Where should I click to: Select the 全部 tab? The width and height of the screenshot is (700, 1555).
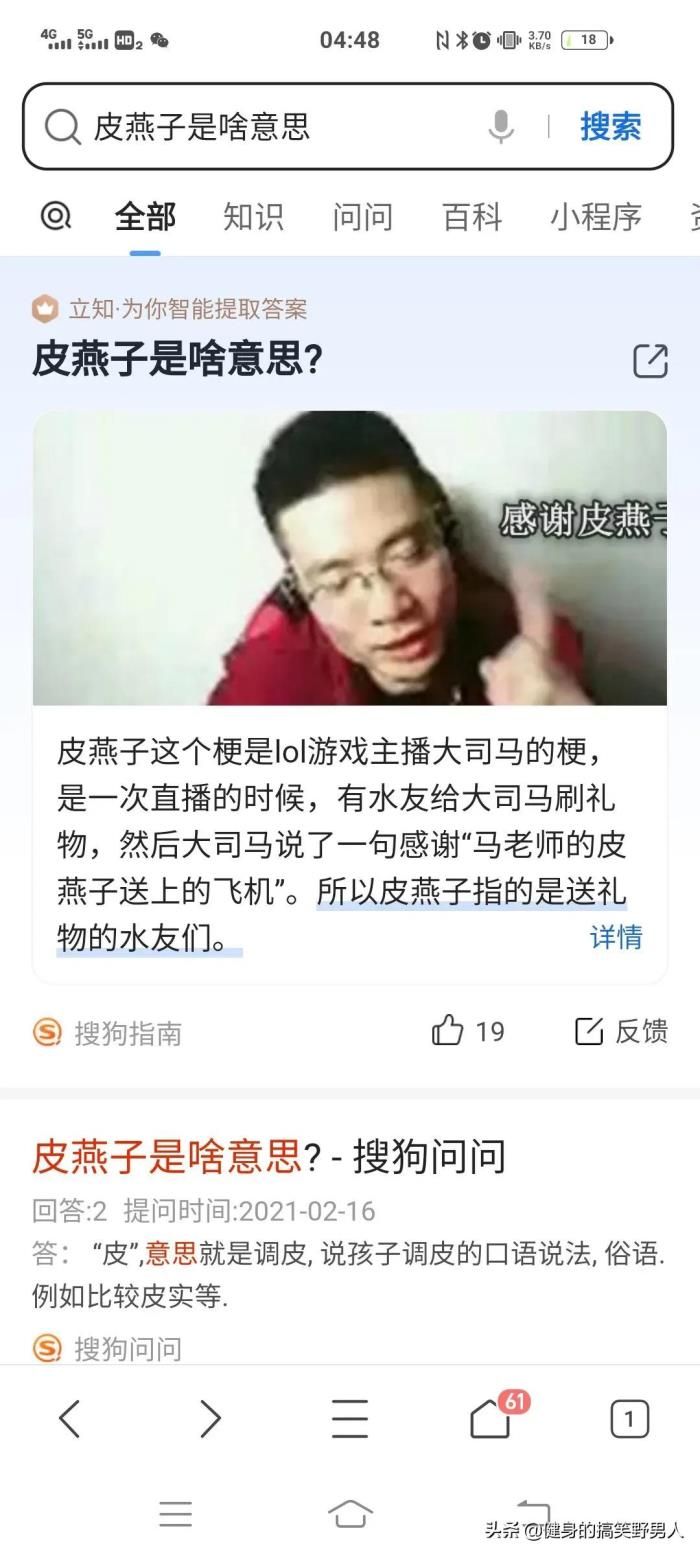click(145, 217)
